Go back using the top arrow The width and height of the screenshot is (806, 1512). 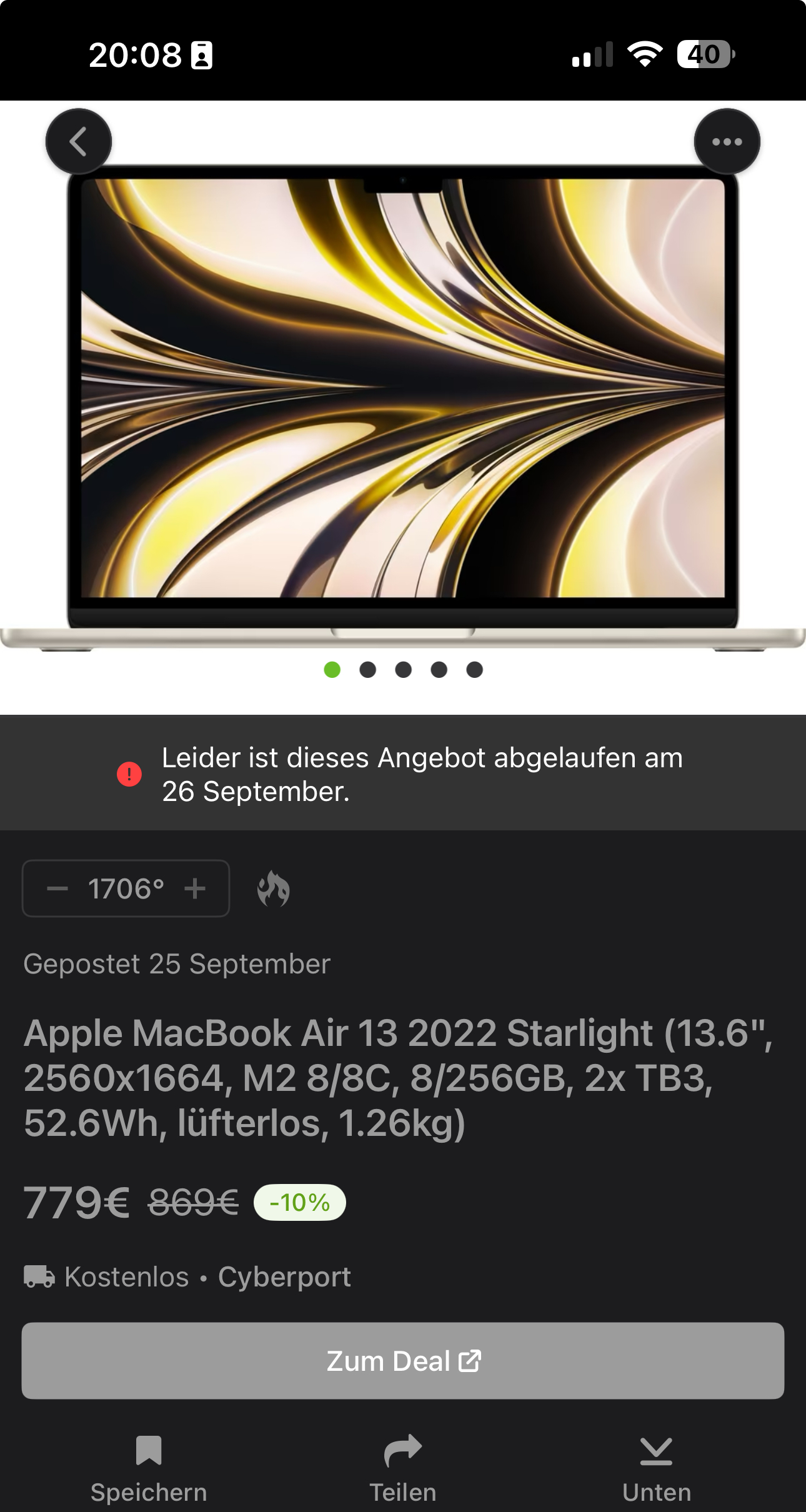tap(79, 142)
